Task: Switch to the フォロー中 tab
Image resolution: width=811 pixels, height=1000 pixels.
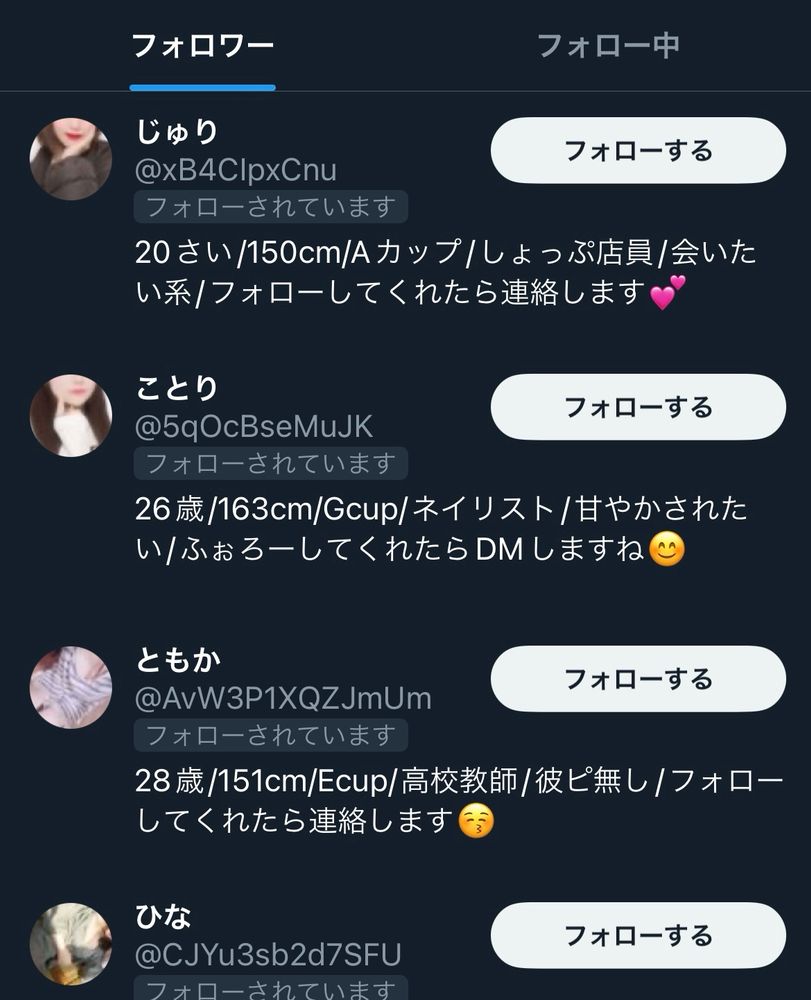Action: 608,46
